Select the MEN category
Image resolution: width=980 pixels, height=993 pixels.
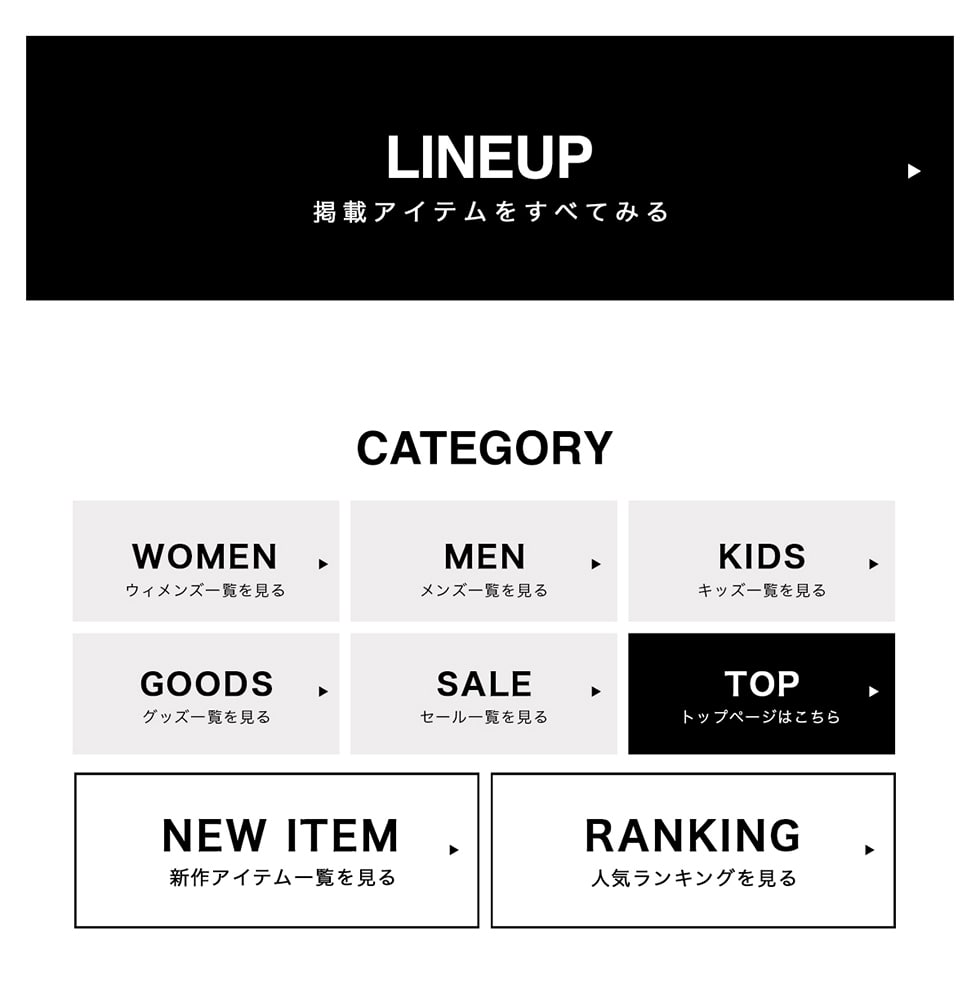484,561
